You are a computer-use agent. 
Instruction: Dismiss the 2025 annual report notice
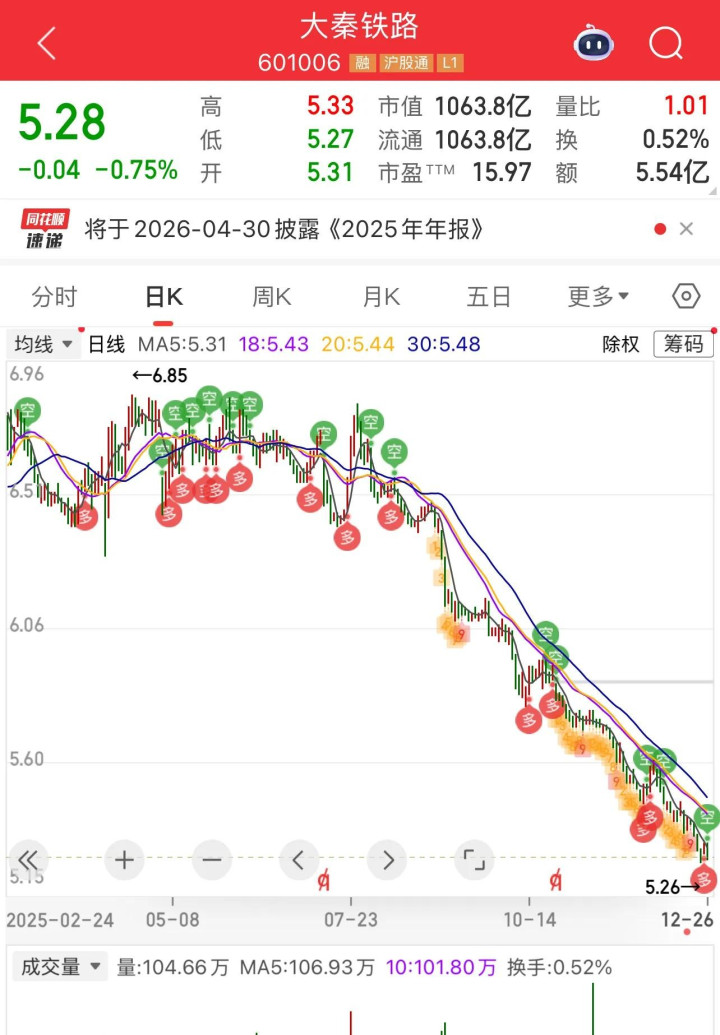tap(686, 229)
